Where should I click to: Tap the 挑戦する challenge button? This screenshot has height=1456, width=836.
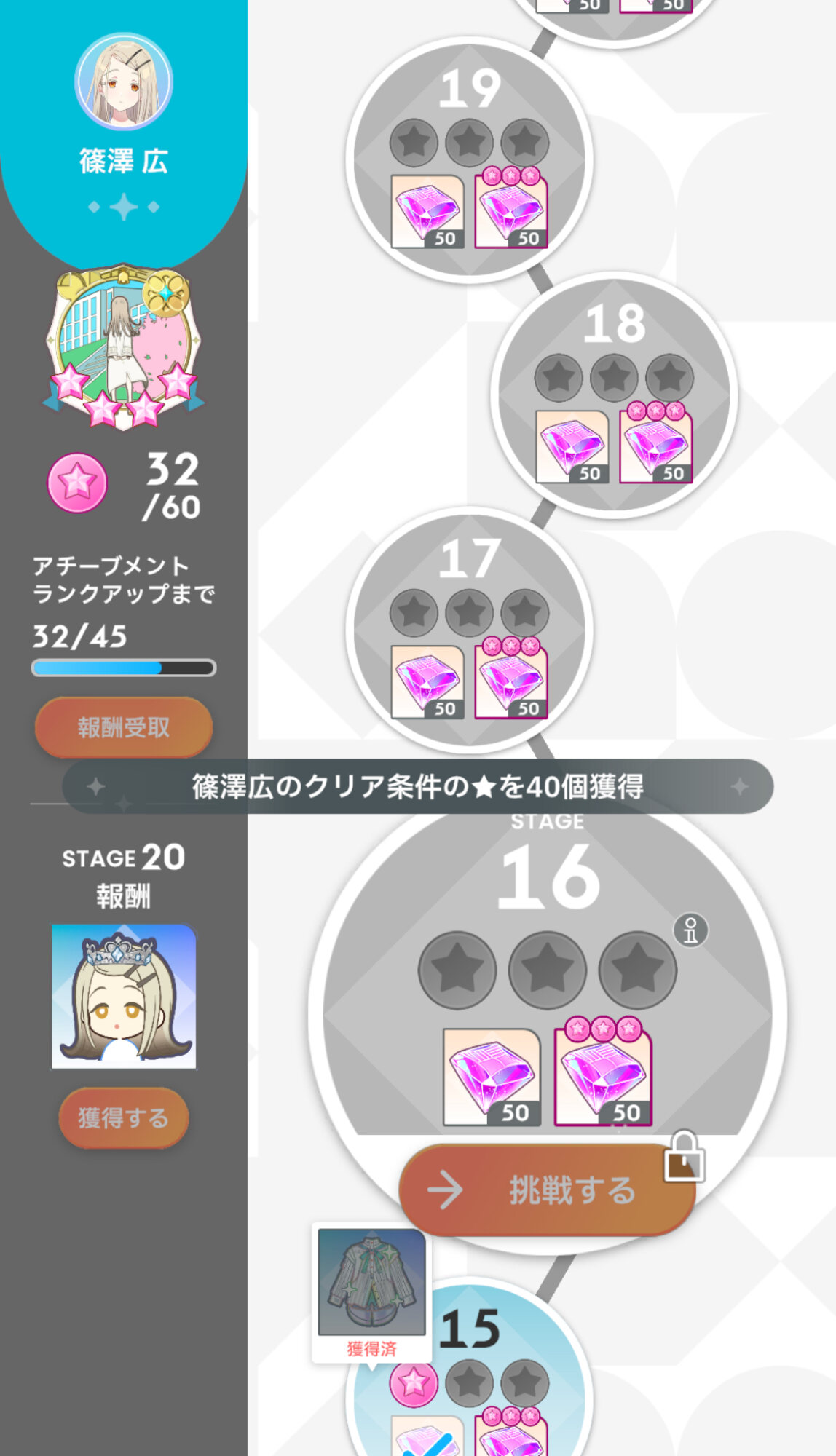[548, 1190]
